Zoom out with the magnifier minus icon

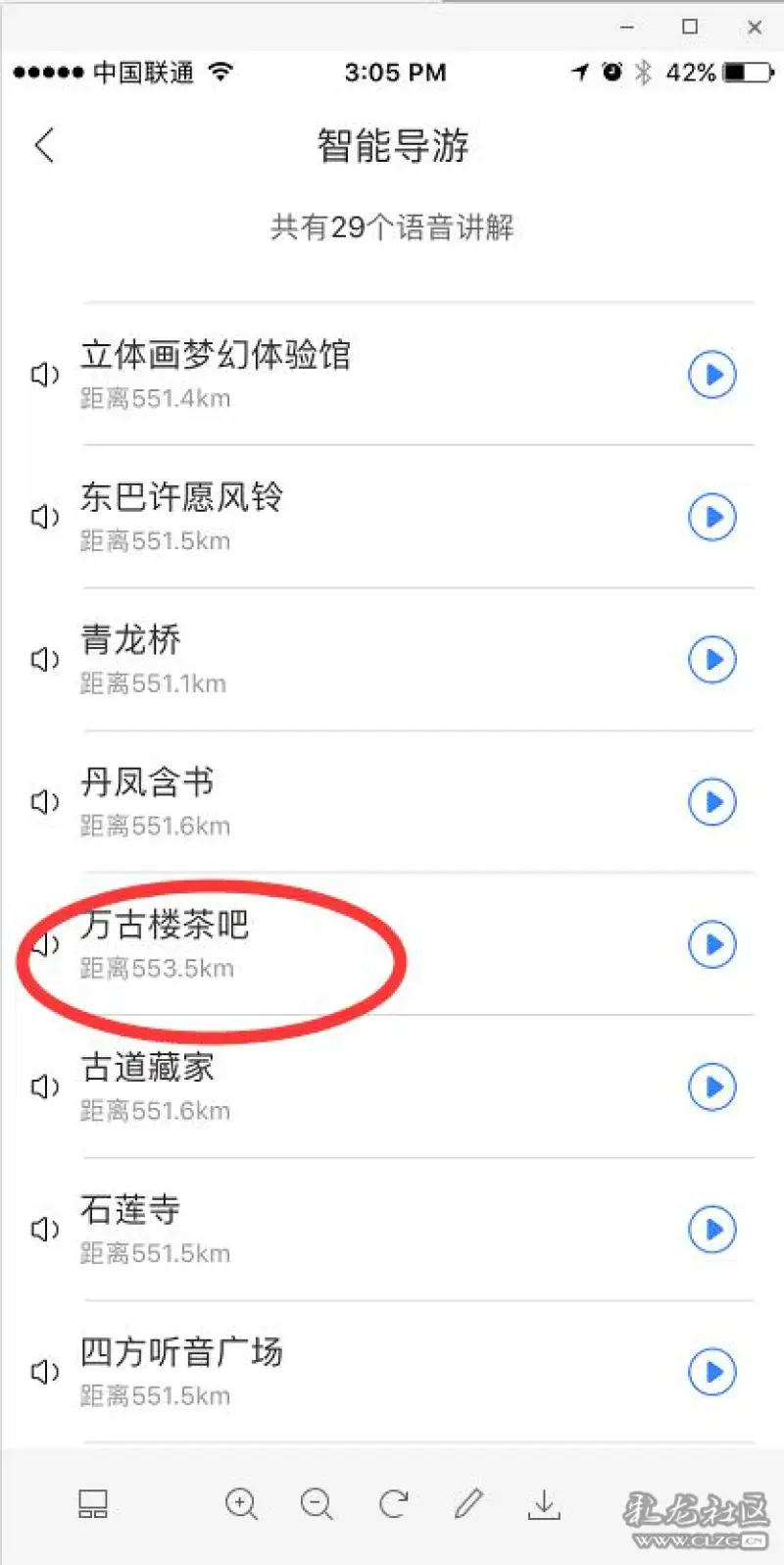tap(317, 1504)
